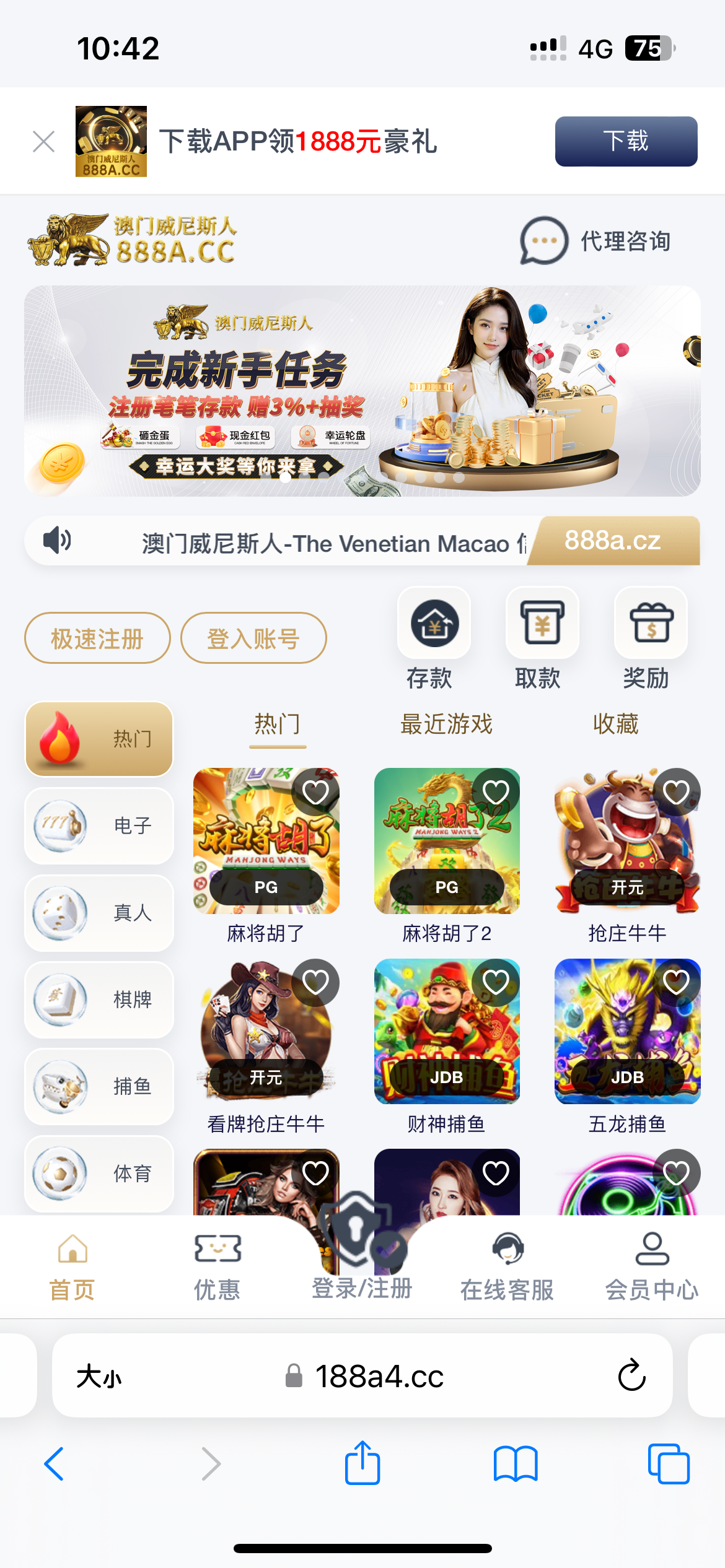Image resolution: width=725 pixels, height=1568 pixels.
Task: Reload the page in Safari
Action: click(x=631, y=1375)
